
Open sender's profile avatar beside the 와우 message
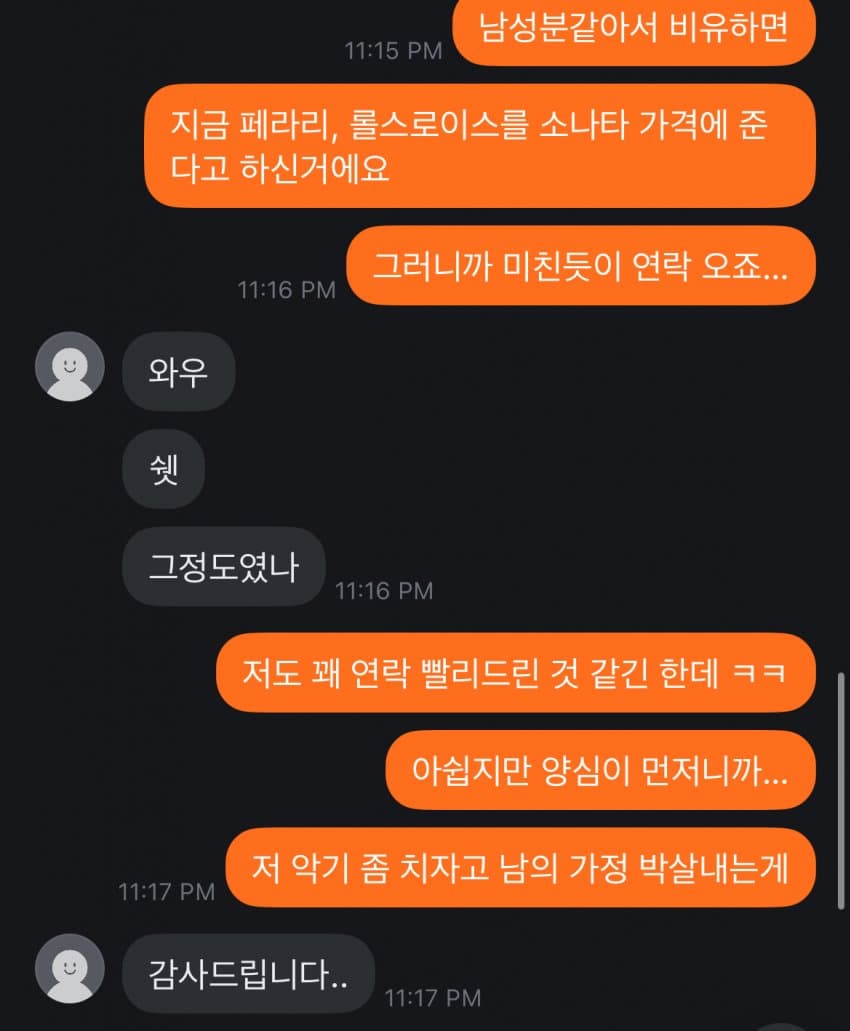point(69,367)
